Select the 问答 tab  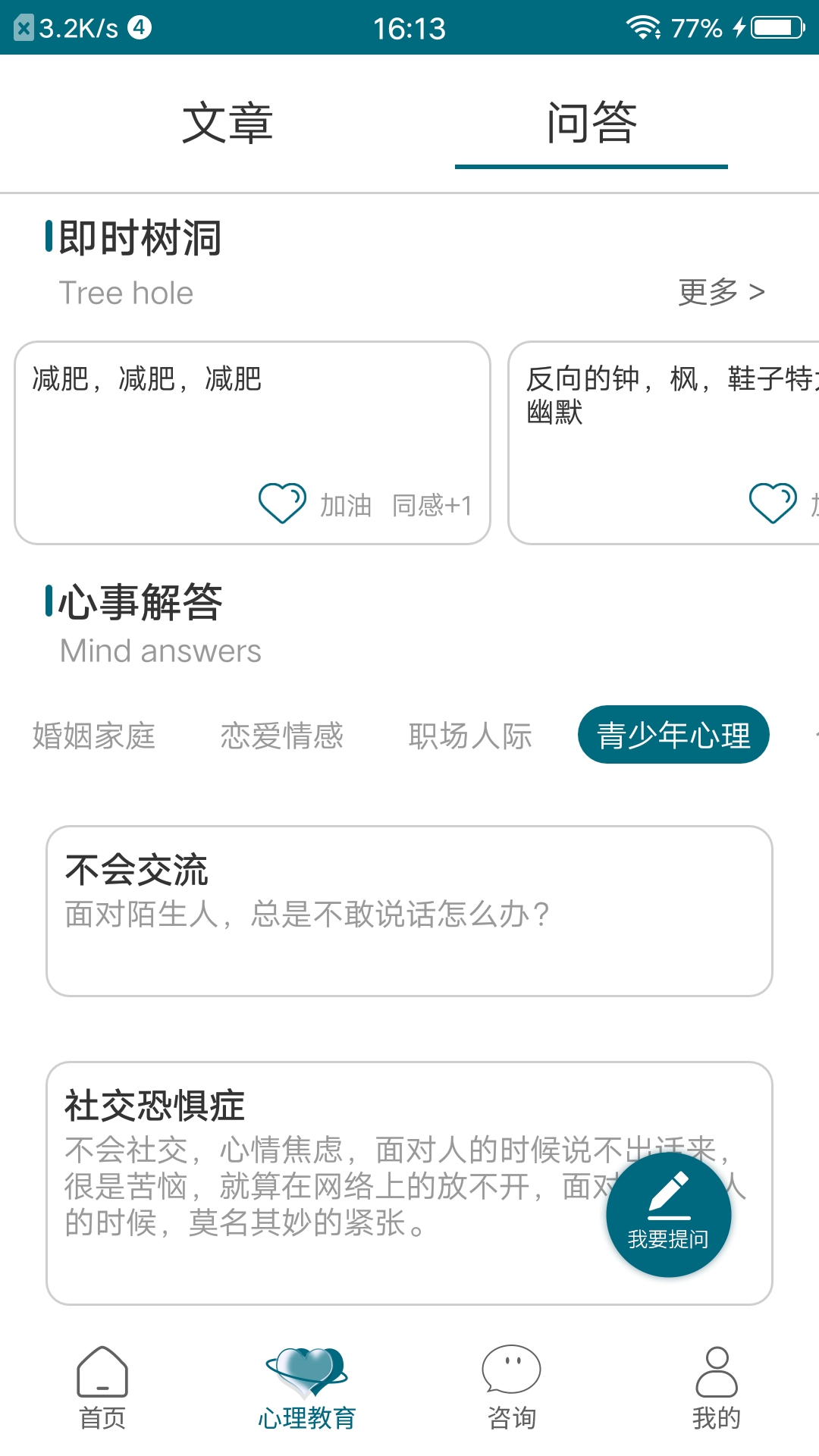[591, 121]
